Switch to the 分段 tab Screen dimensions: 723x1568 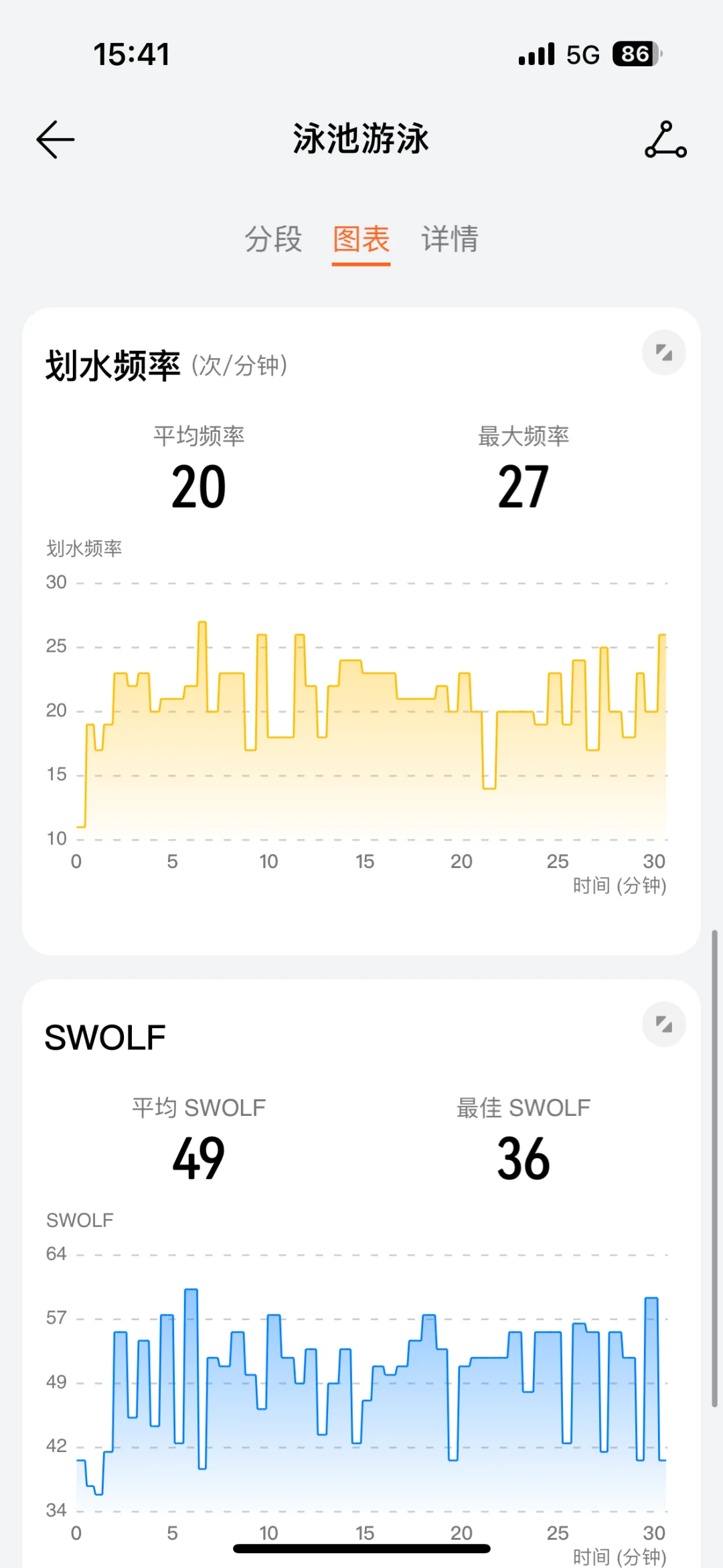pos(273,239)
